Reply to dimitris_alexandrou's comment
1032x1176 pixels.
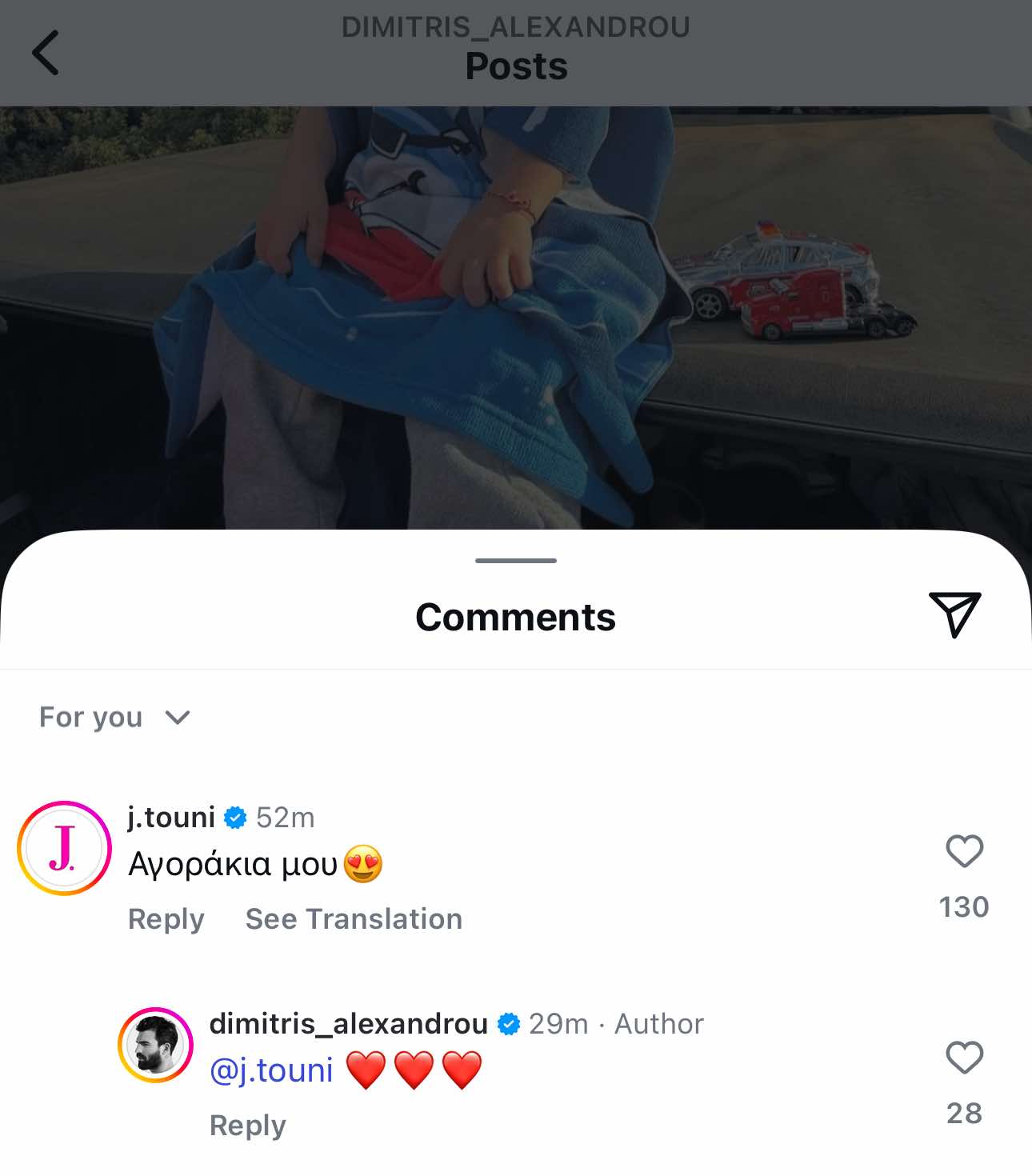247,1126
